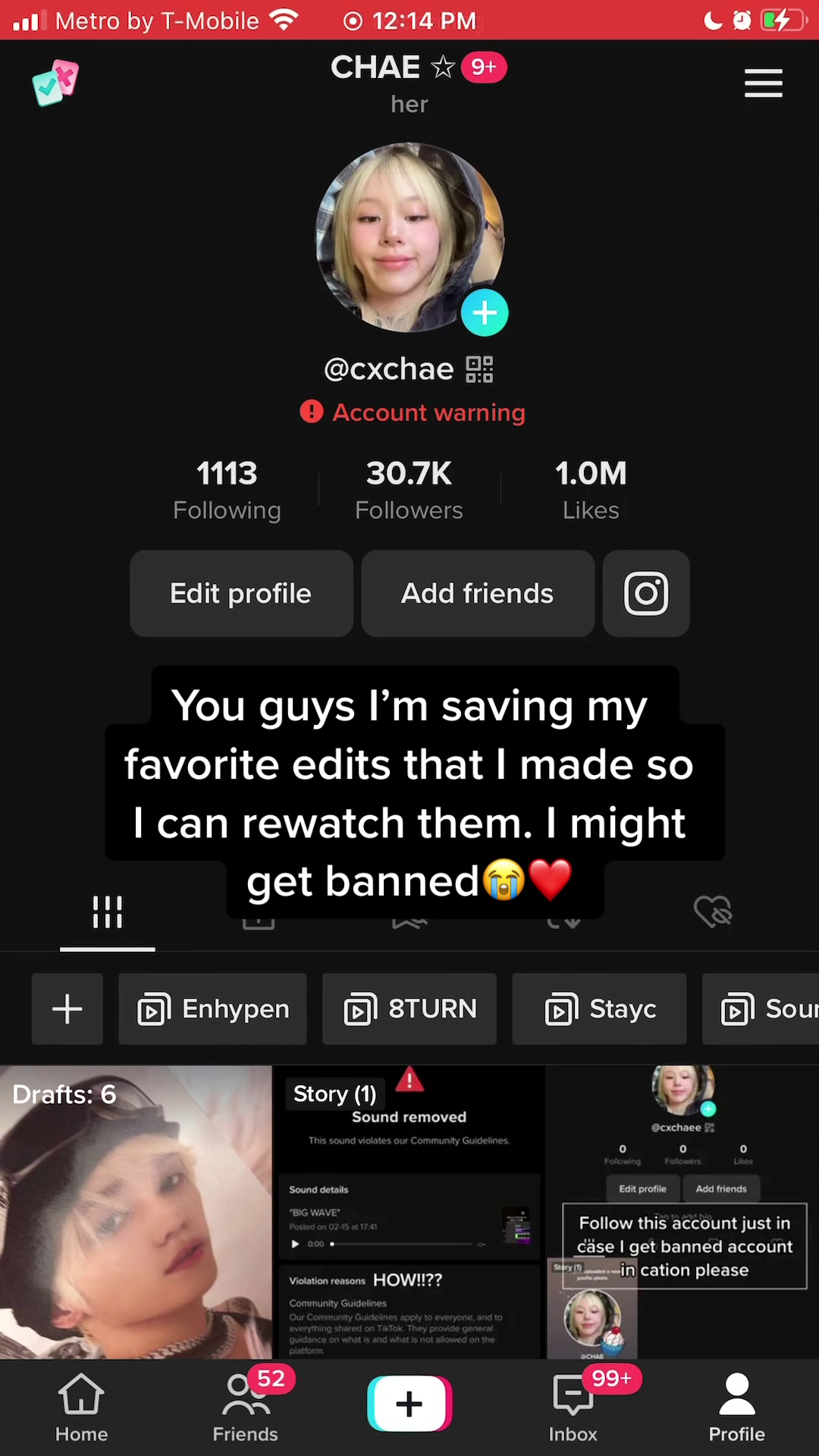Open the Inbox tab
The height and width of the screenshot is (1456, 819).
pos(573,1407)
